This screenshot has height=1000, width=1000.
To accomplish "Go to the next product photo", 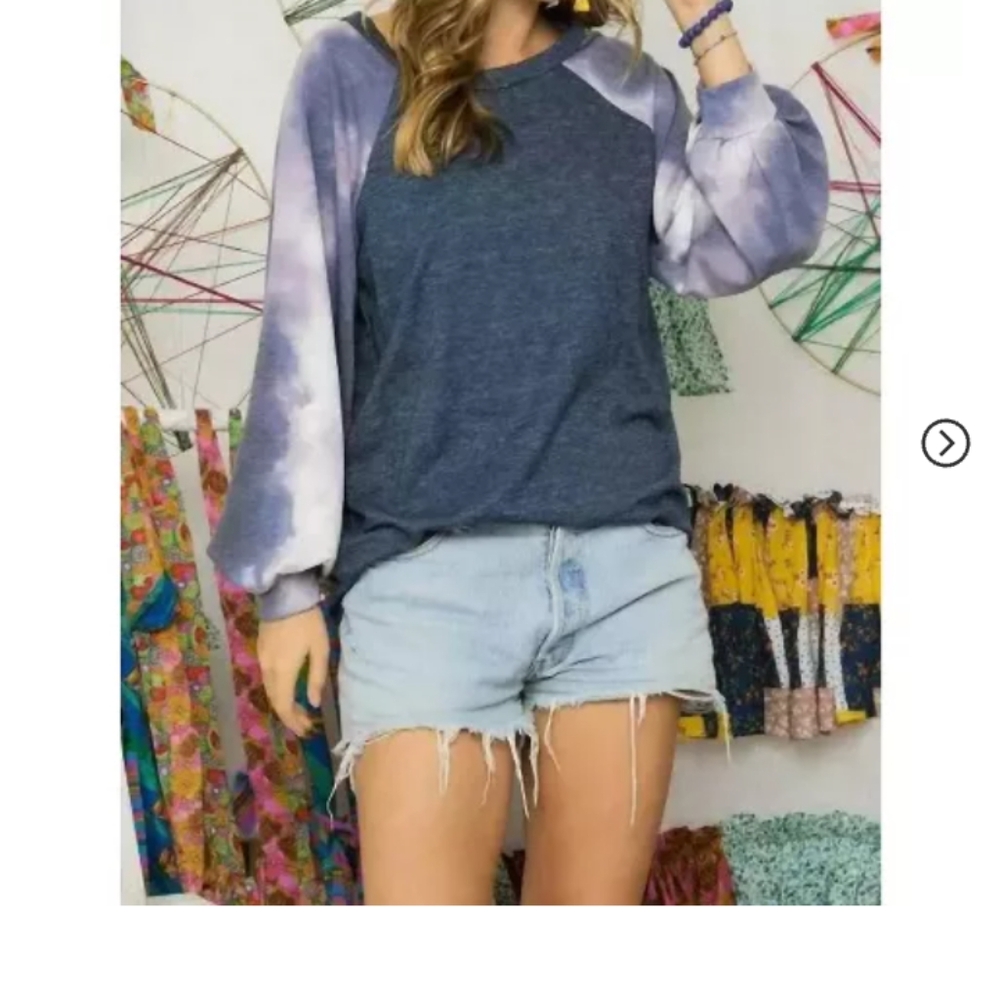I will click(x=945, y=443).
